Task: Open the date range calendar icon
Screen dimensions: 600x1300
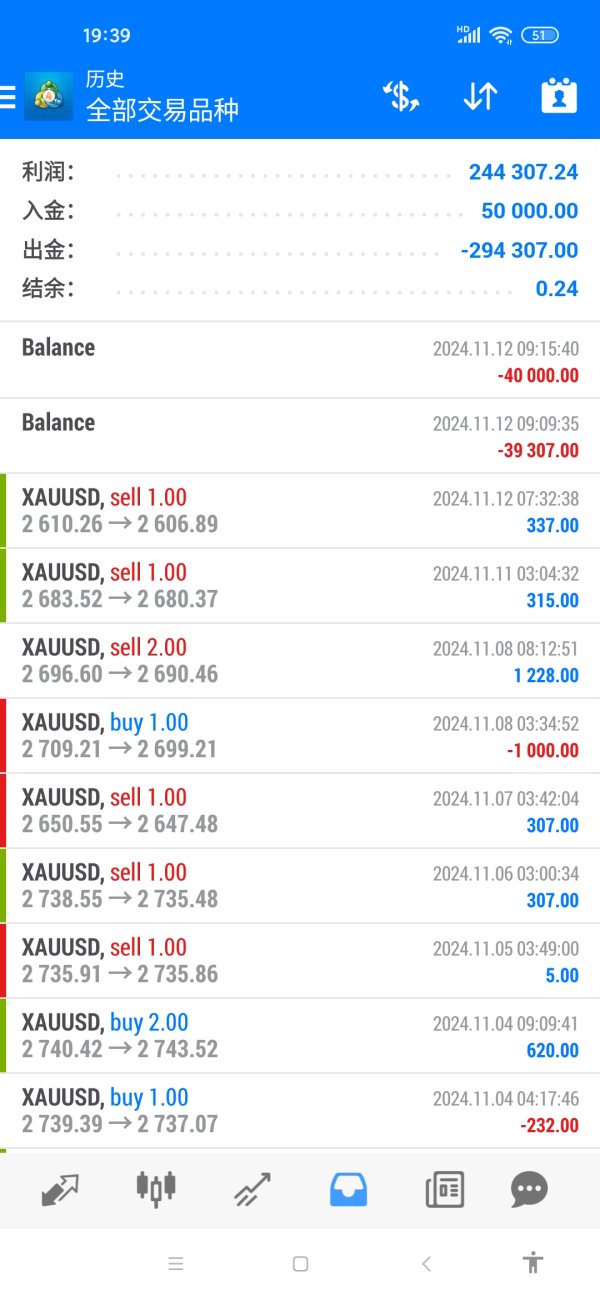Action: pos(559,96)
